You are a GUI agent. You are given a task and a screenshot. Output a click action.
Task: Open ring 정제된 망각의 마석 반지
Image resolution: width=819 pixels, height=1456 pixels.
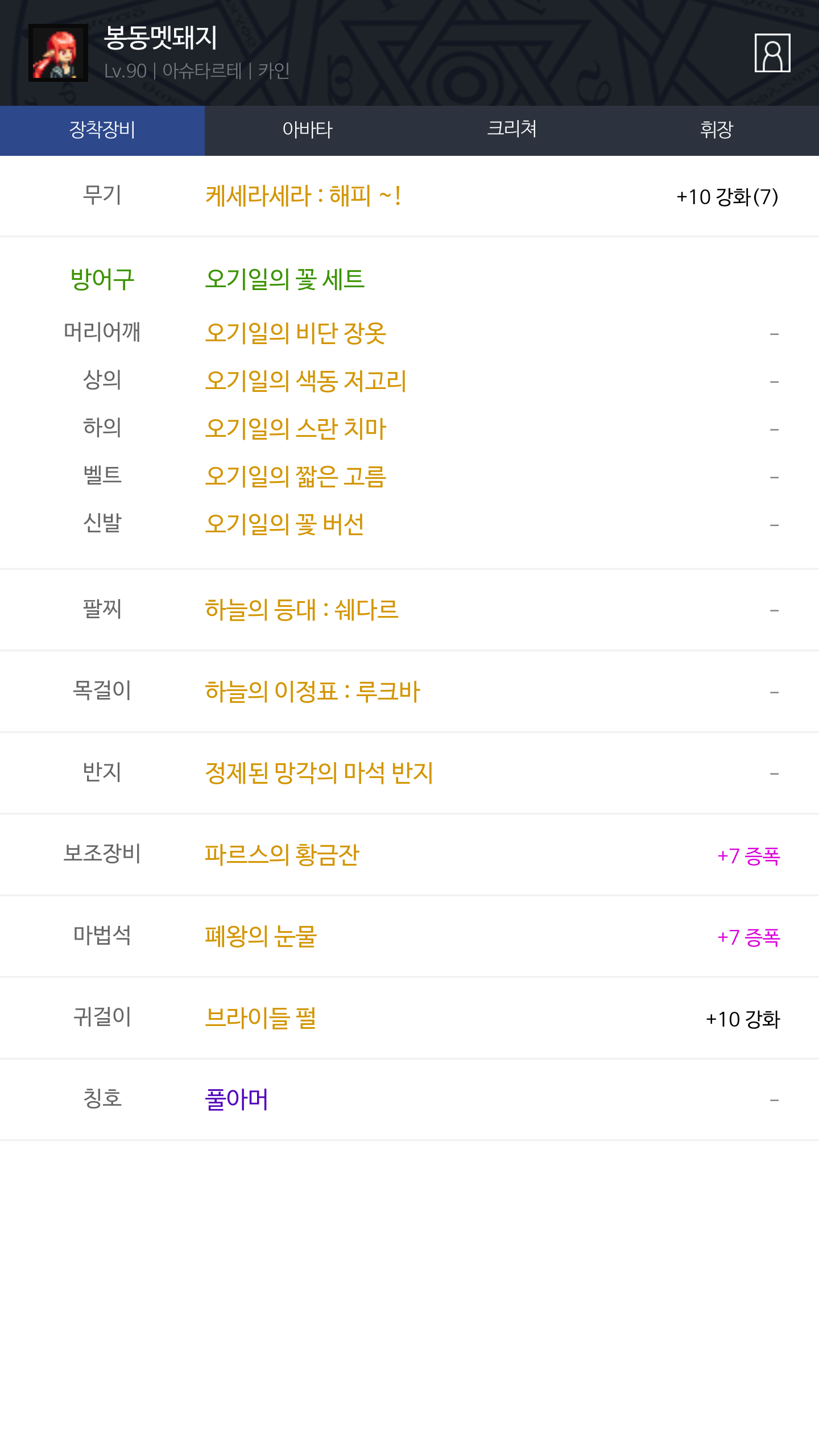[x=319, y=773]
